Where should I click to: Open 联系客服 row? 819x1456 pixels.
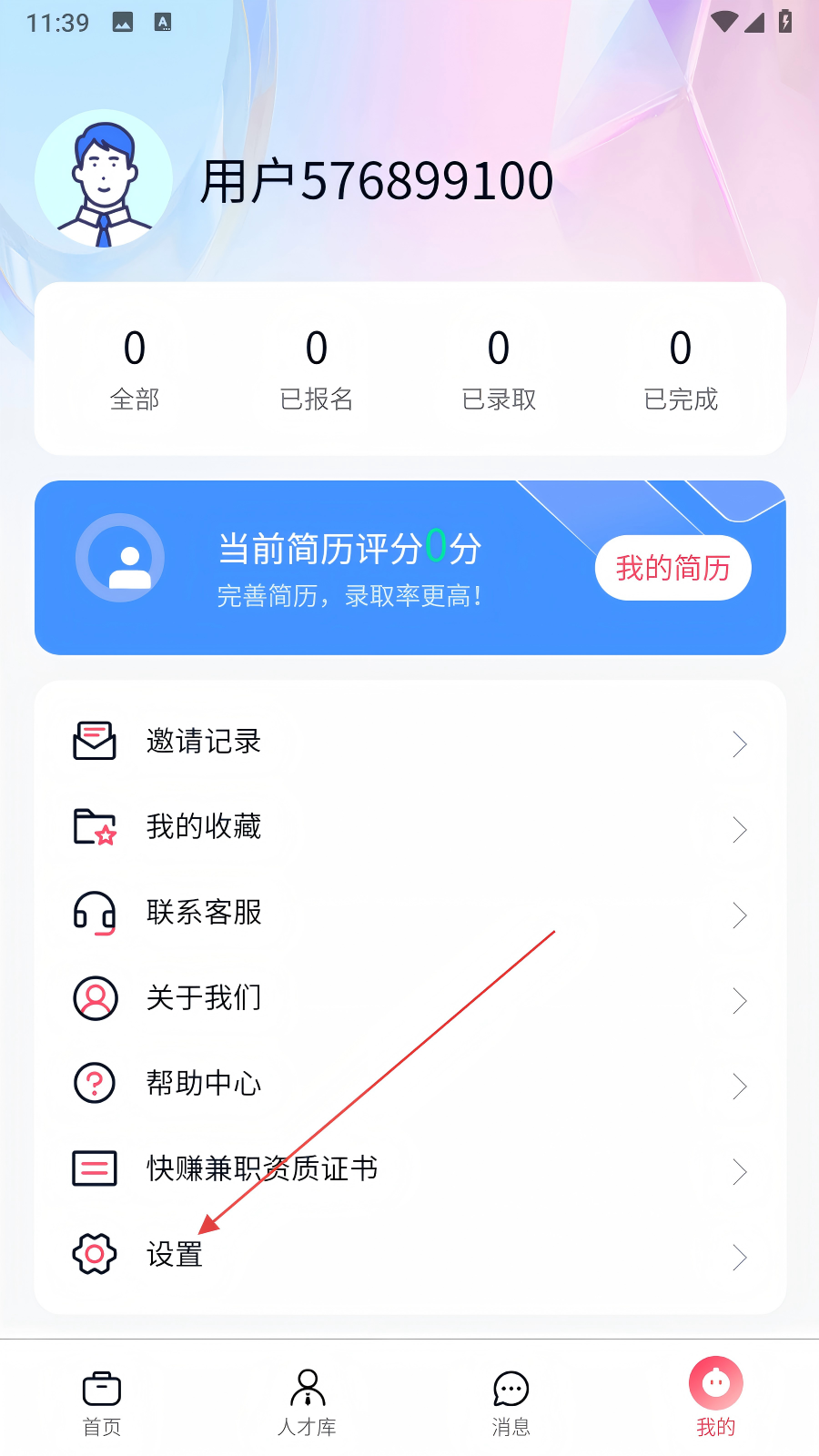[409, 913]
